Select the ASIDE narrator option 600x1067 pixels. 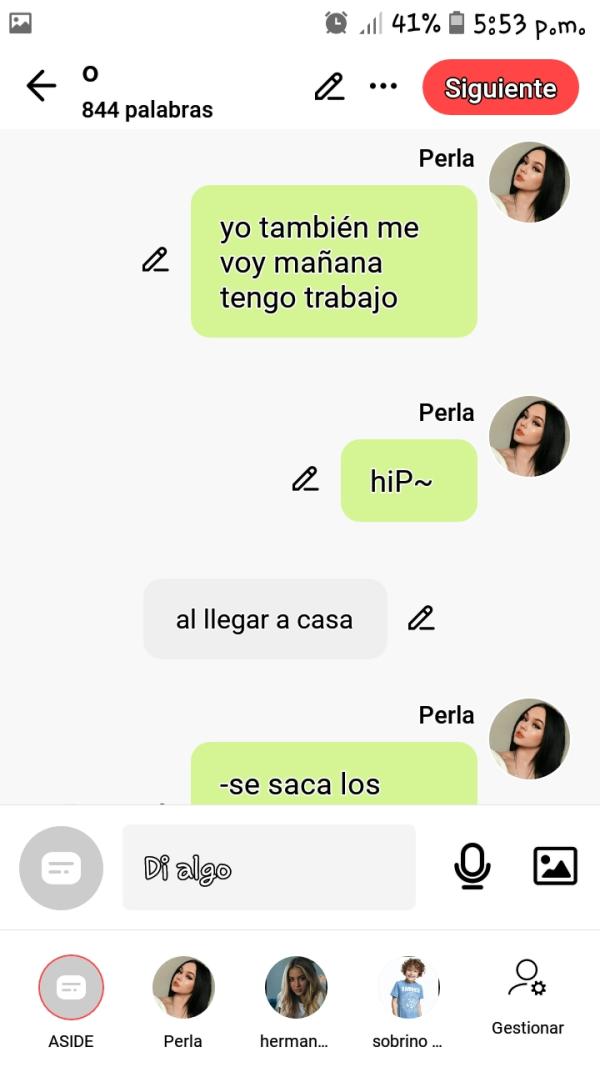[71, 988]
